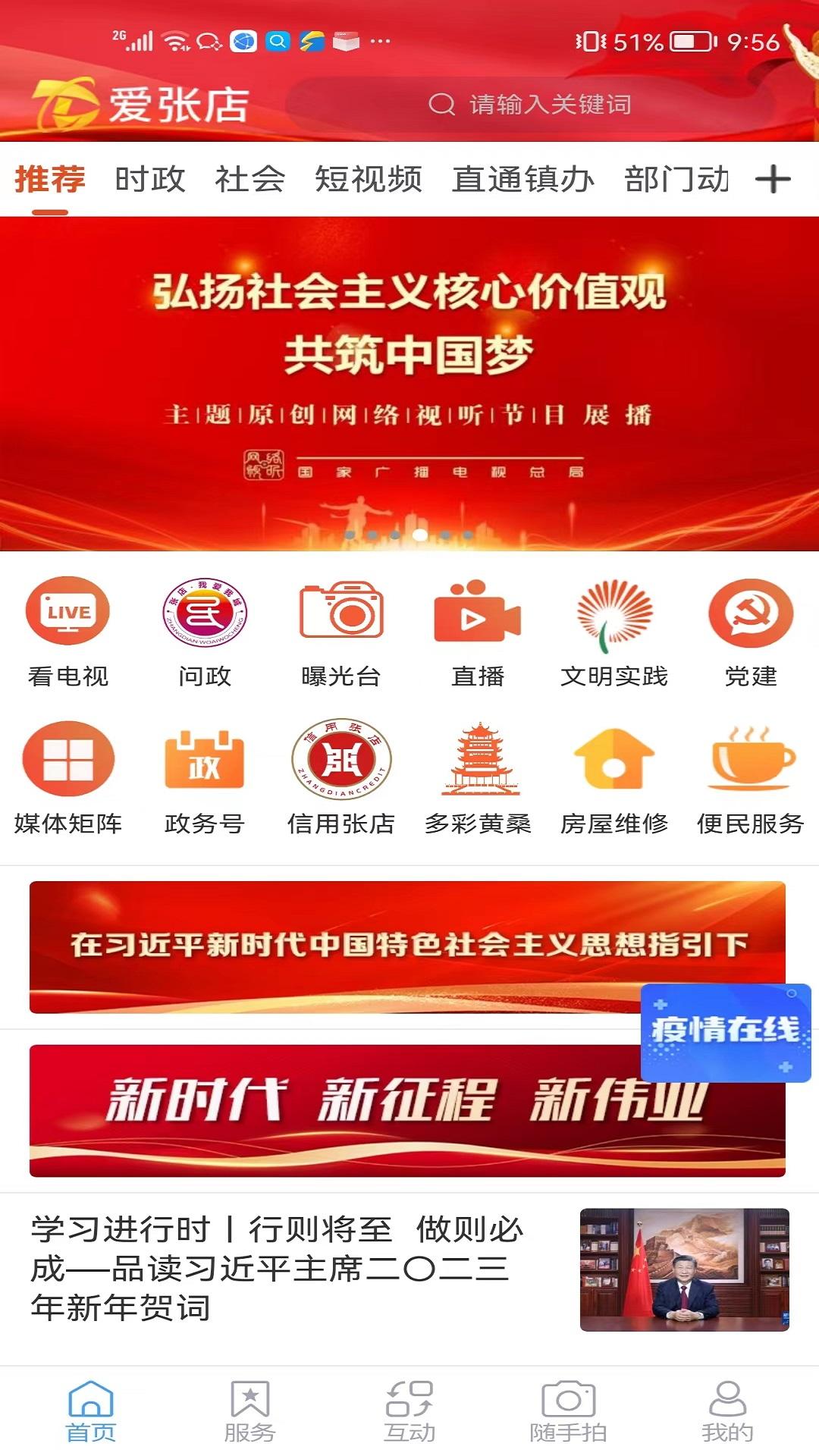The width and height of the screenshot is (819, 1456).
Task: Switch to the 时政 tab
Action: (149, 179)
